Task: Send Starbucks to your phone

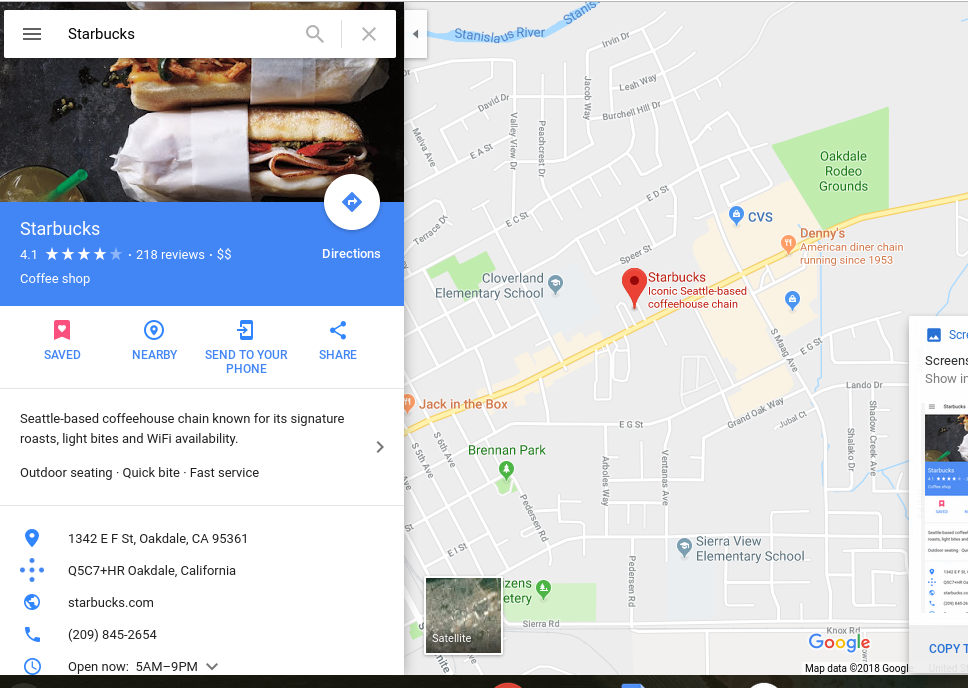Action: [246, 345]
